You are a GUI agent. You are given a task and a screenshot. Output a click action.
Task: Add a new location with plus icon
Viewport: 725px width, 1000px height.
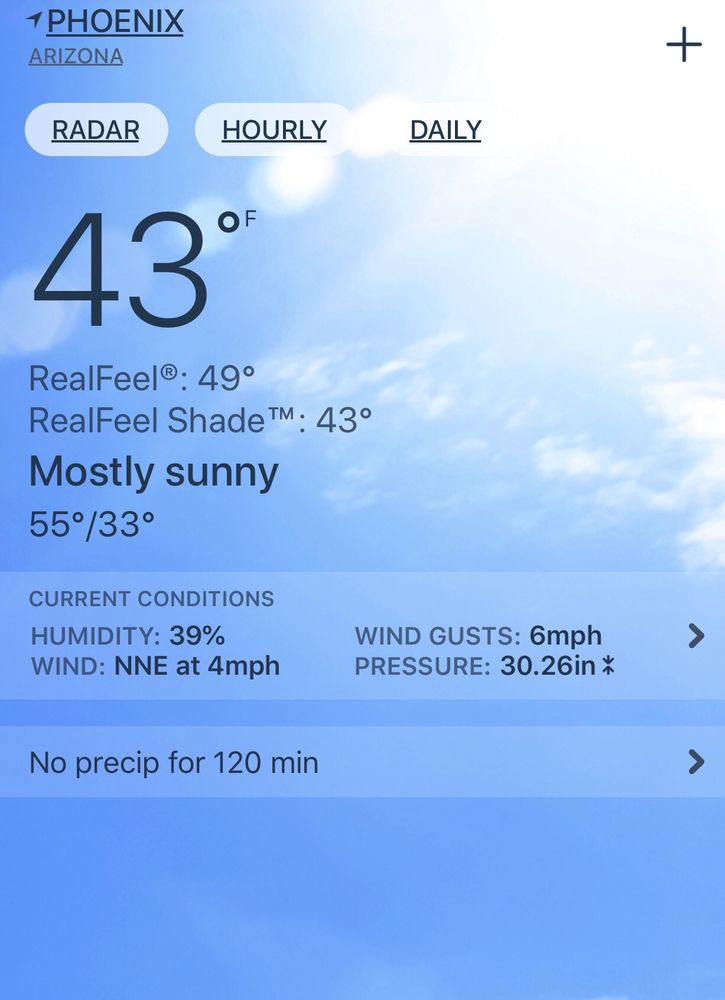(684, 45)
